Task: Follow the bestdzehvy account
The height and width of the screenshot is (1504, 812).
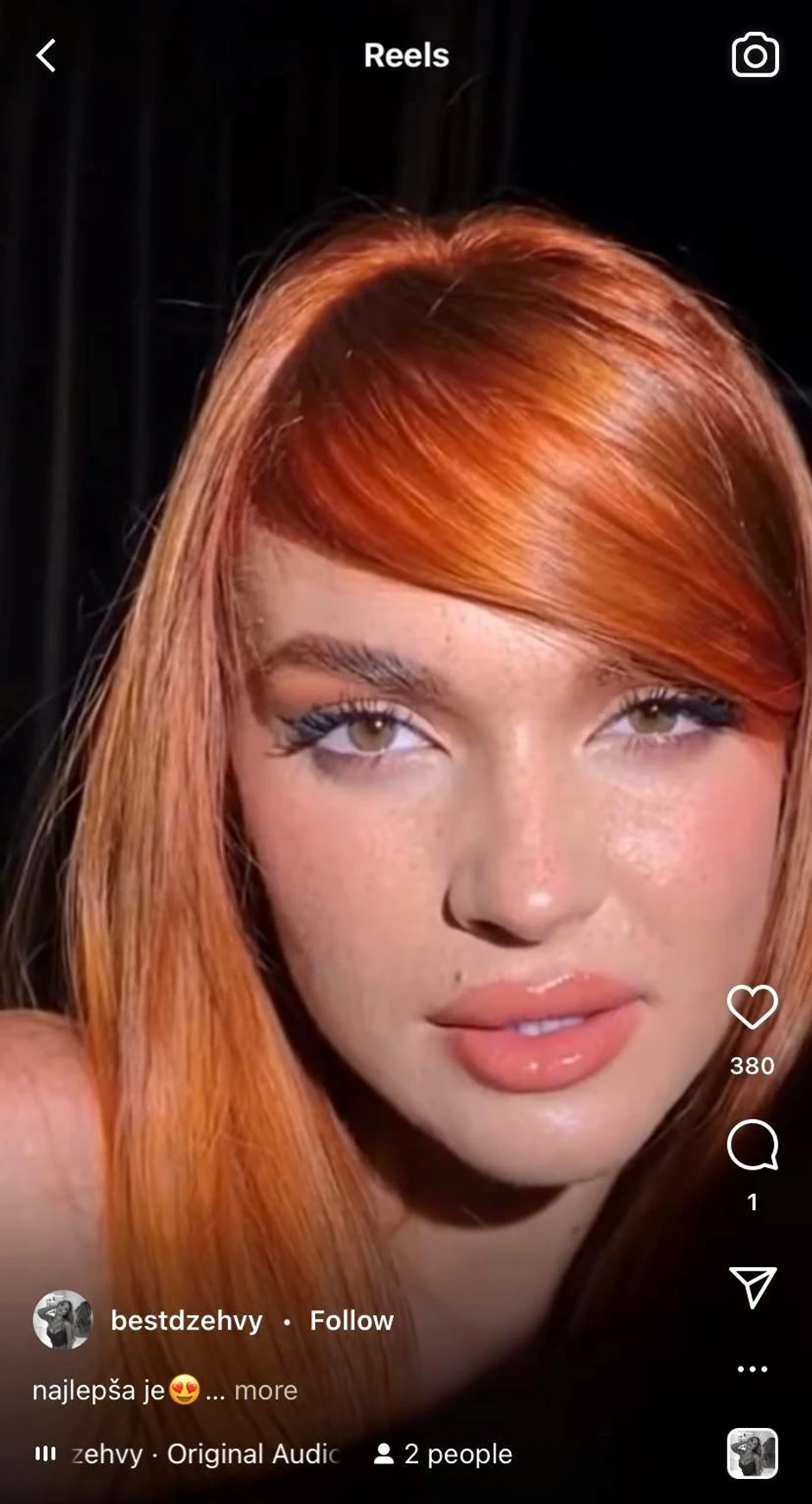Action: click(x=352, y=1321)
